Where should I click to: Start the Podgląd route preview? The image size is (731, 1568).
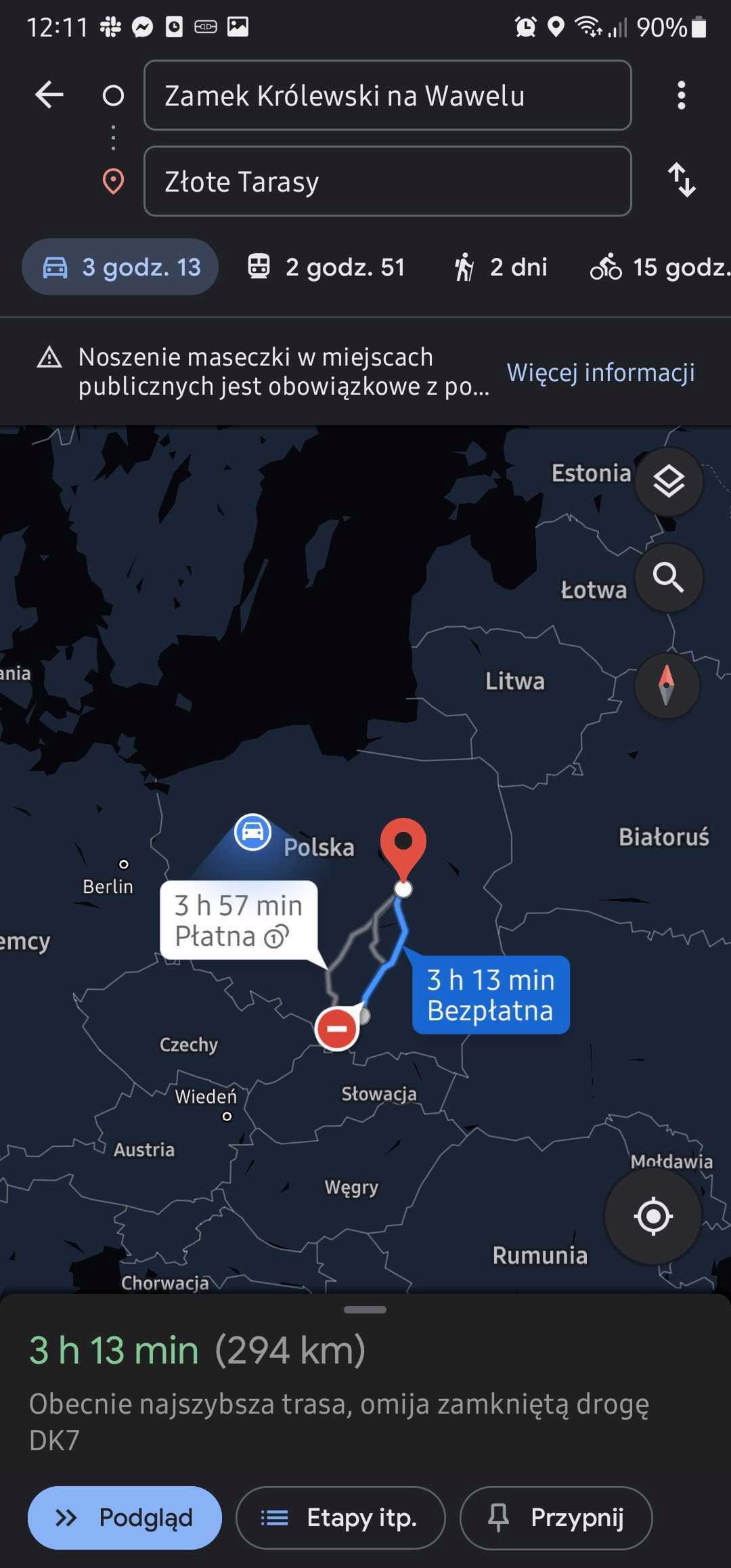click(125, 1517)
